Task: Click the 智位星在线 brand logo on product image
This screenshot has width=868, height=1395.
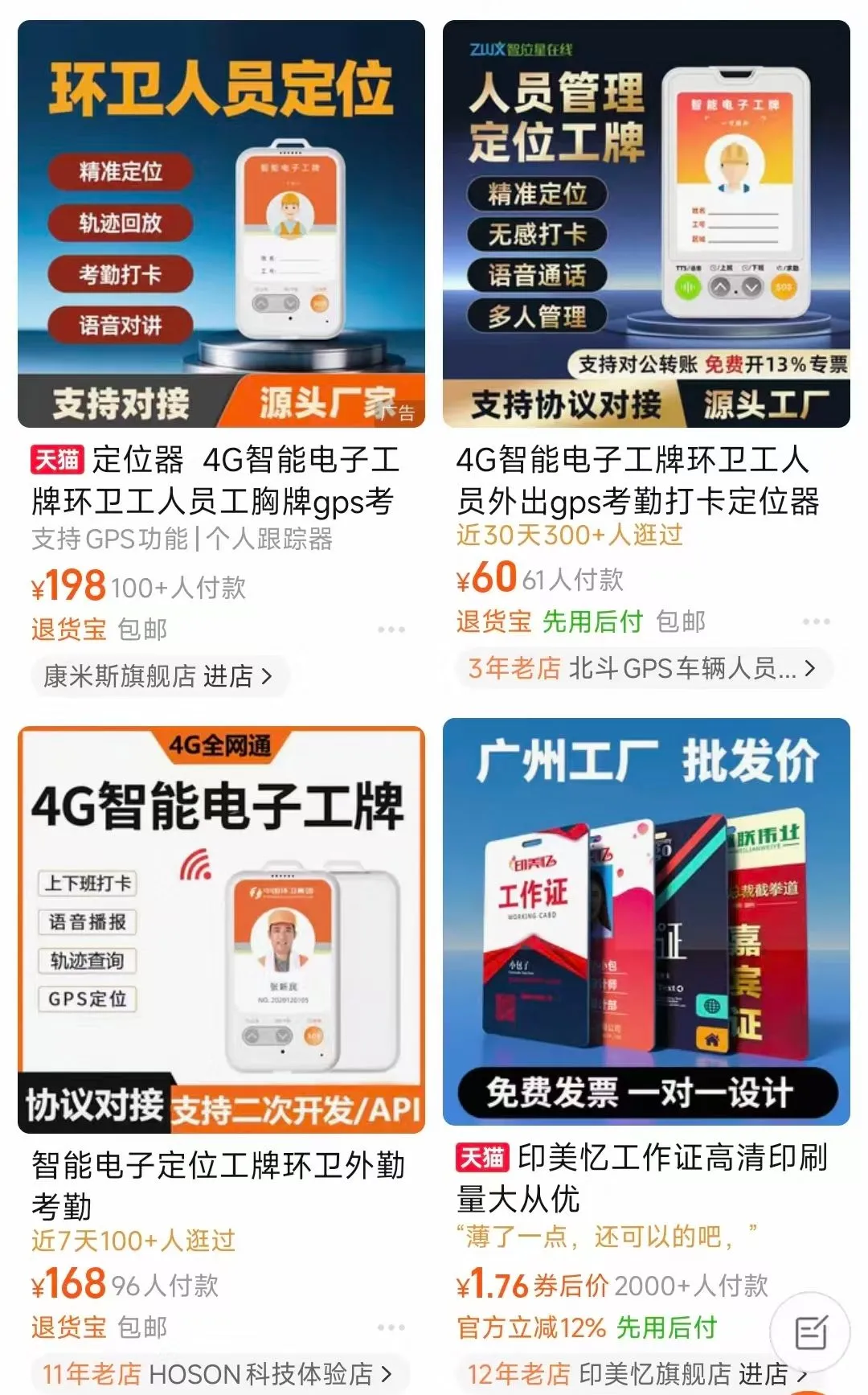Action: (x=522, y=47)
